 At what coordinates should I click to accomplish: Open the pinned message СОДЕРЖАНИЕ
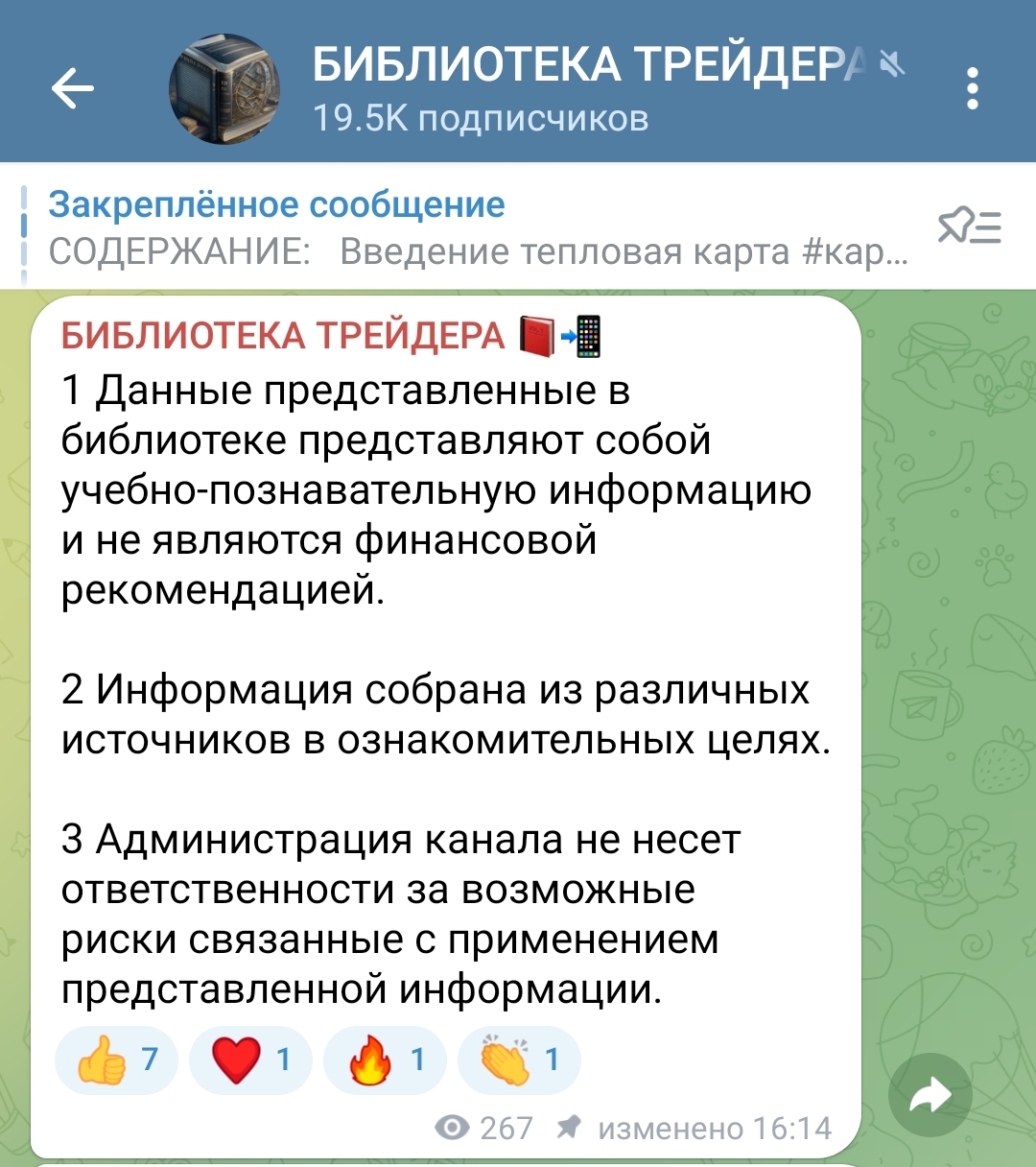coord(478,228)
